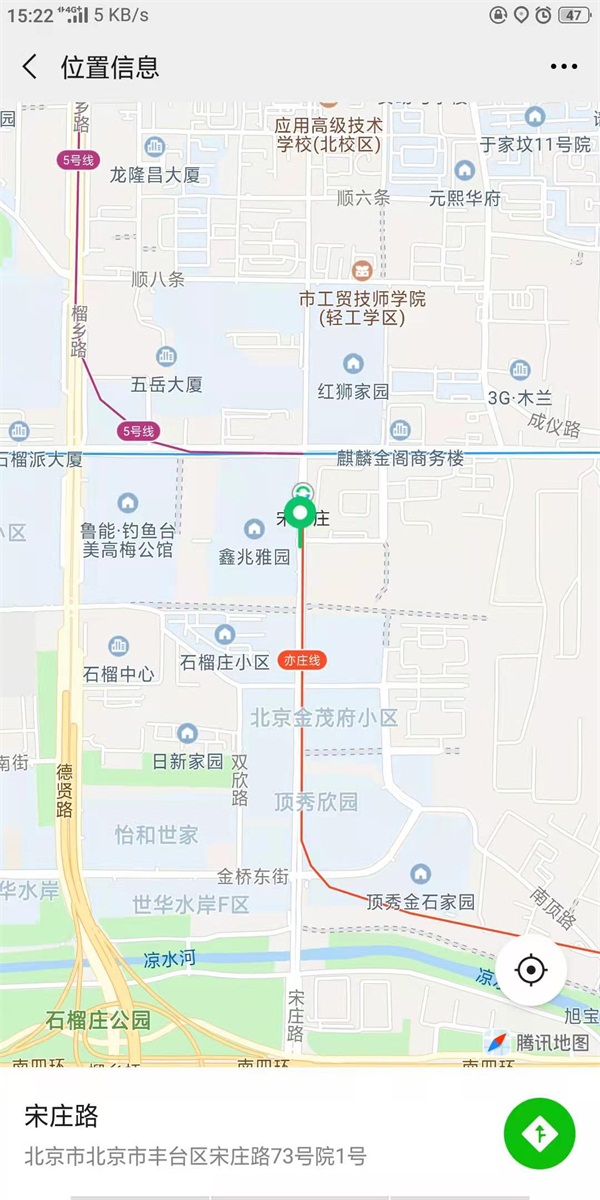The width and height of the screenshot is (600, 1200).
Task: Start navigation with the green directions button
Action: point(540,1134)
